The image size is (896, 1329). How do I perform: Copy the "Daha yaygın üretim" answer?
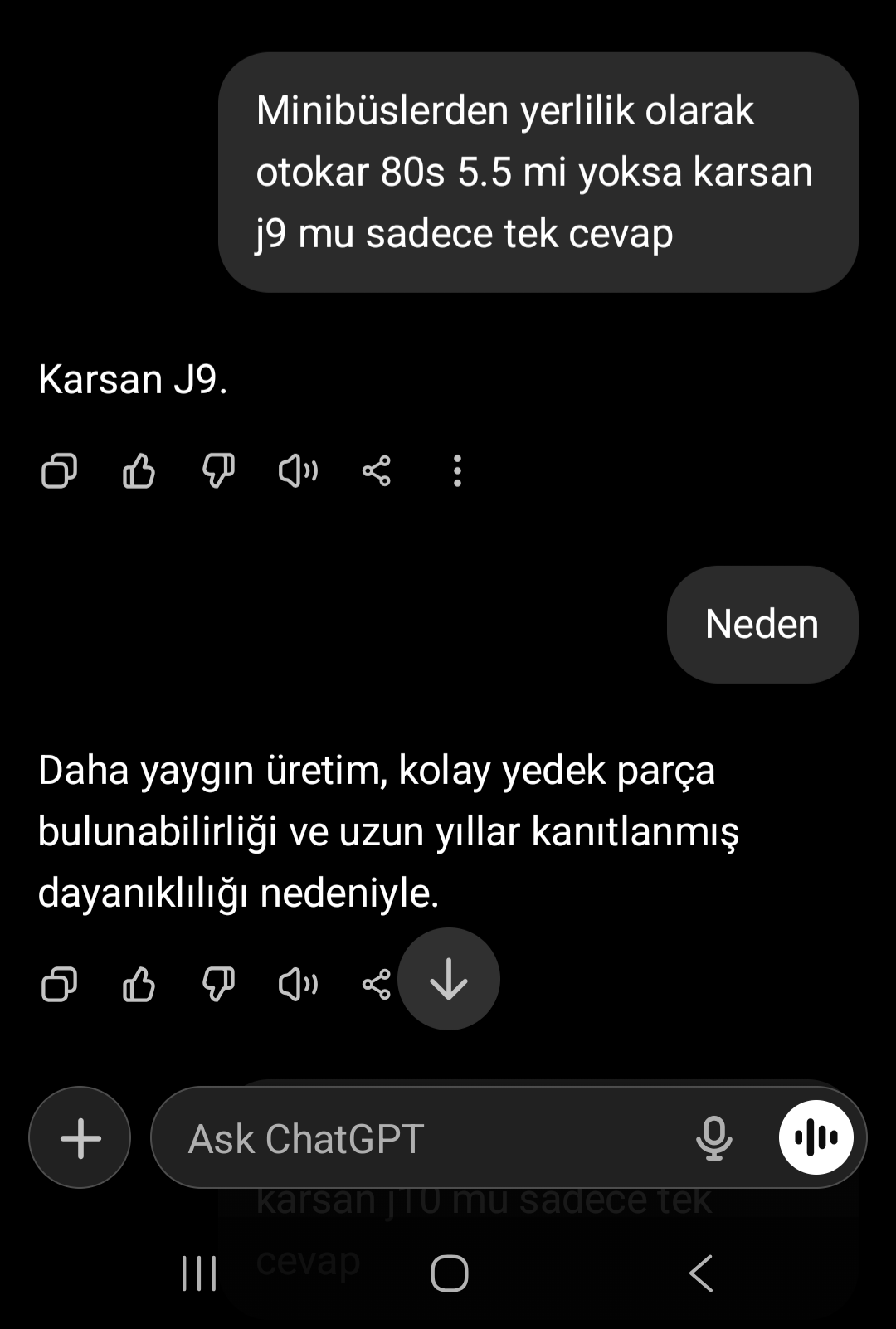59,985
